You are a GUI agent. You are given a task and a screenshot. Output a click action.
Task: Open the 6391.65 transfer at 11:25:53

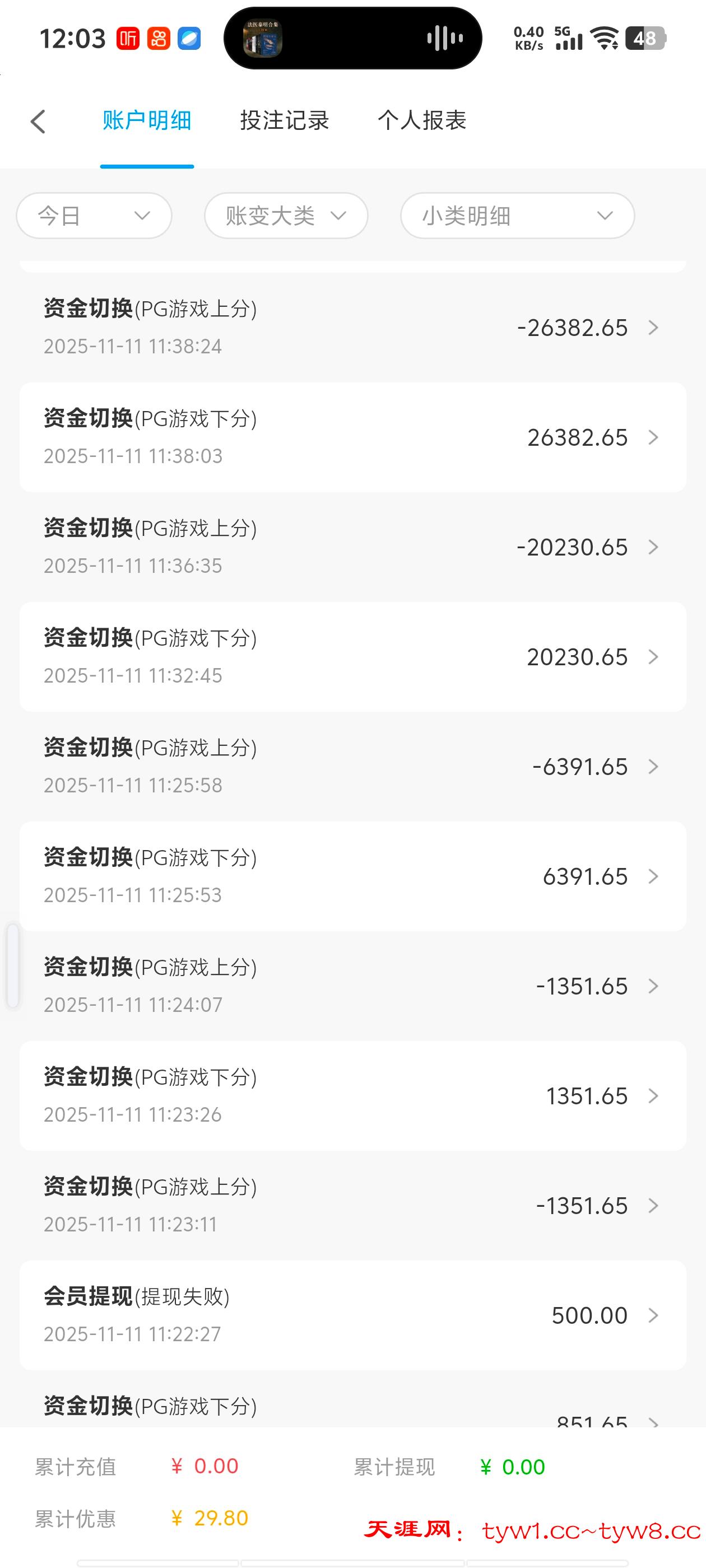coord(352,876)
